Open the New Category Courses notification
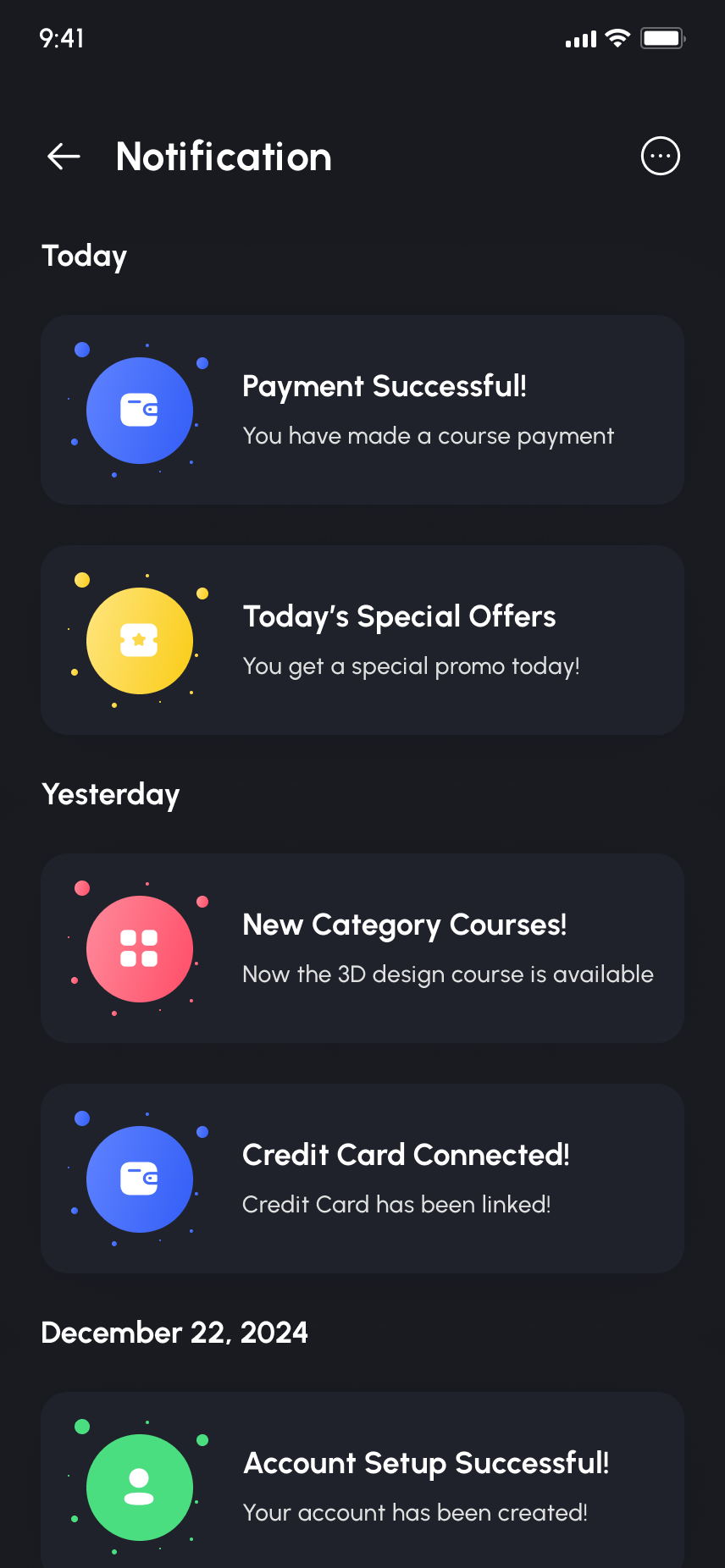 [x=362, y=949]
